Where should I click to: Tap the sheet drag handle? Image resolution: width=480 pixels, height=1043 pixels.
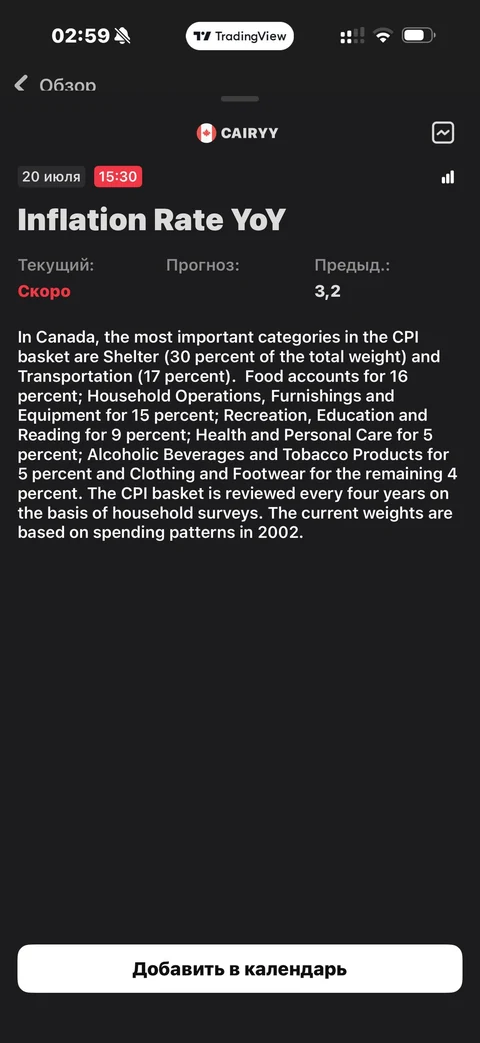240,99
